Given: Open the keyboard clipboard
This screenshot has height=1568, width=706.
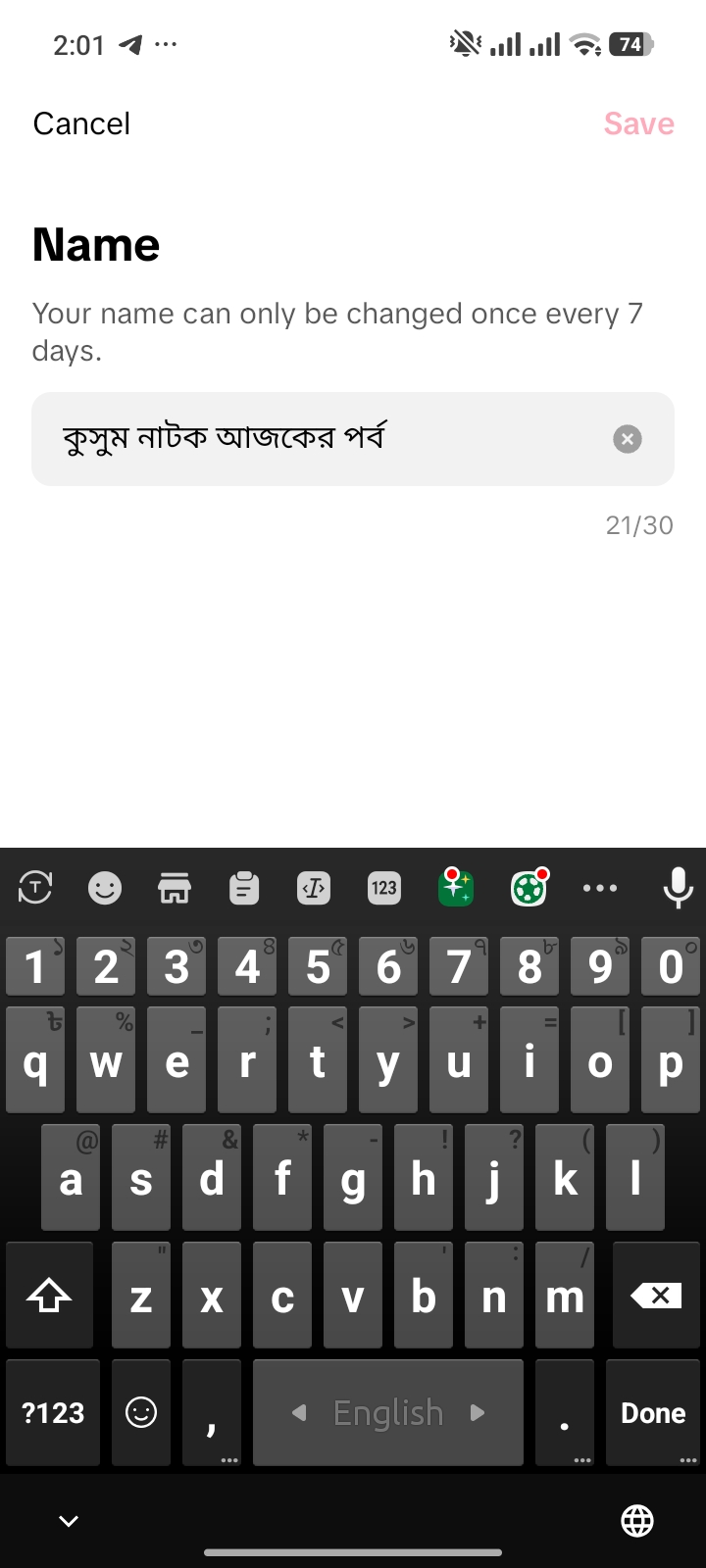Looking at the screenshot, I should point(244,888).
